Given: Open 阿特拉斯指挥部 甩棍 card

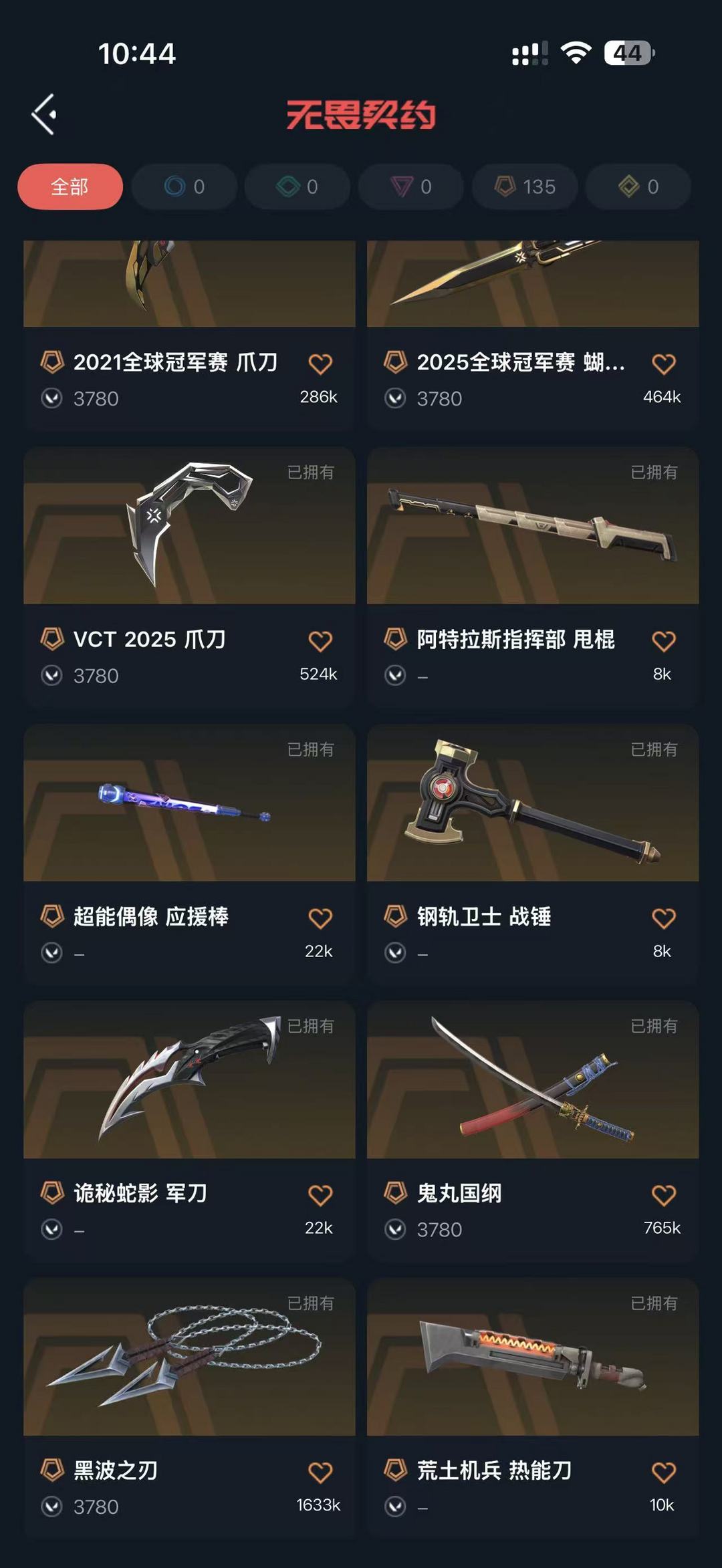Looking at the screenshot, I should tap(533, 576).
